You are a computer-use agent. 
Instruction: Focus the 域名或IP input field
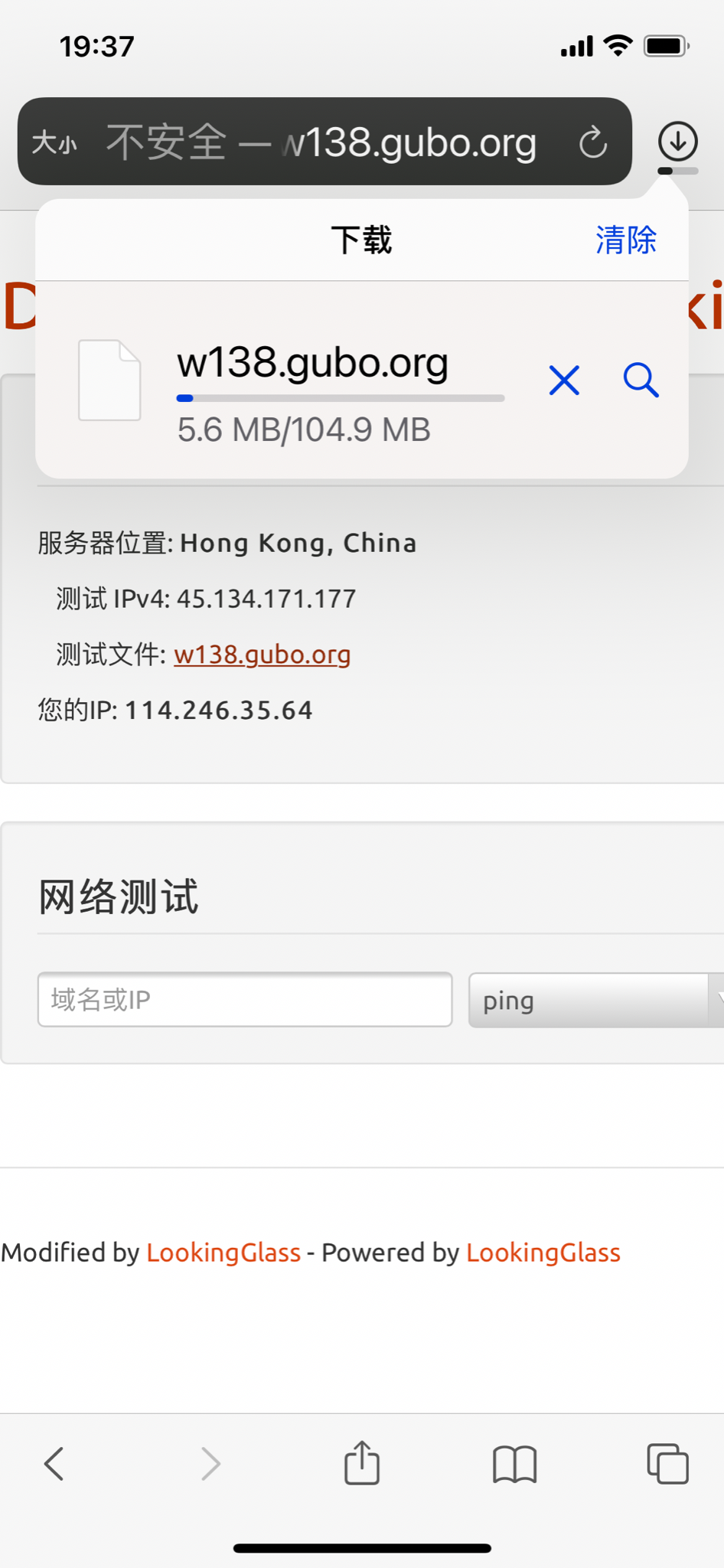coord(245,1000)
